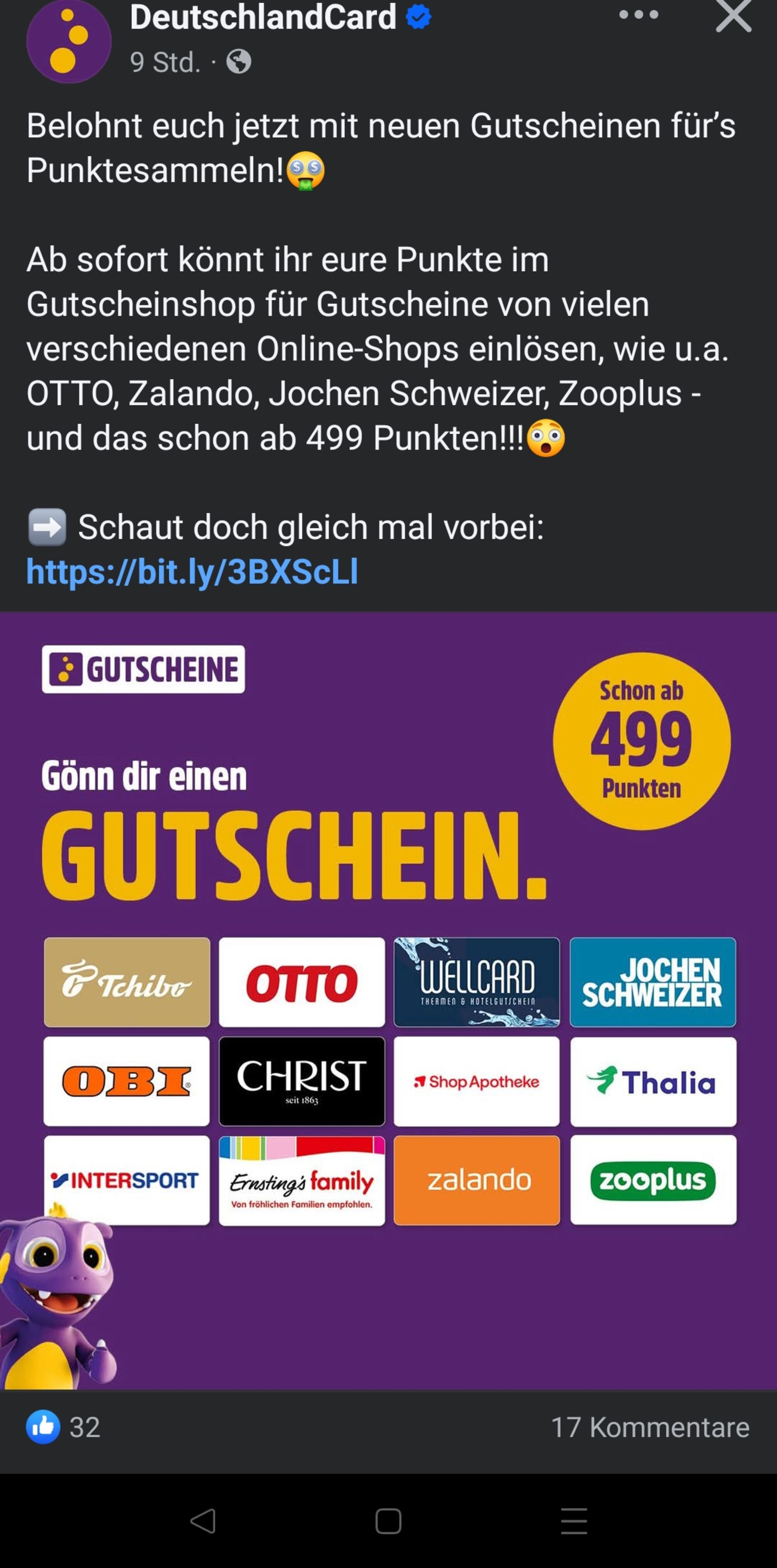Image resolution: width=777 pixels, height=1568 pixels.
Task: View who reacted with 32 likes
Action: [x=63, y=1427]
